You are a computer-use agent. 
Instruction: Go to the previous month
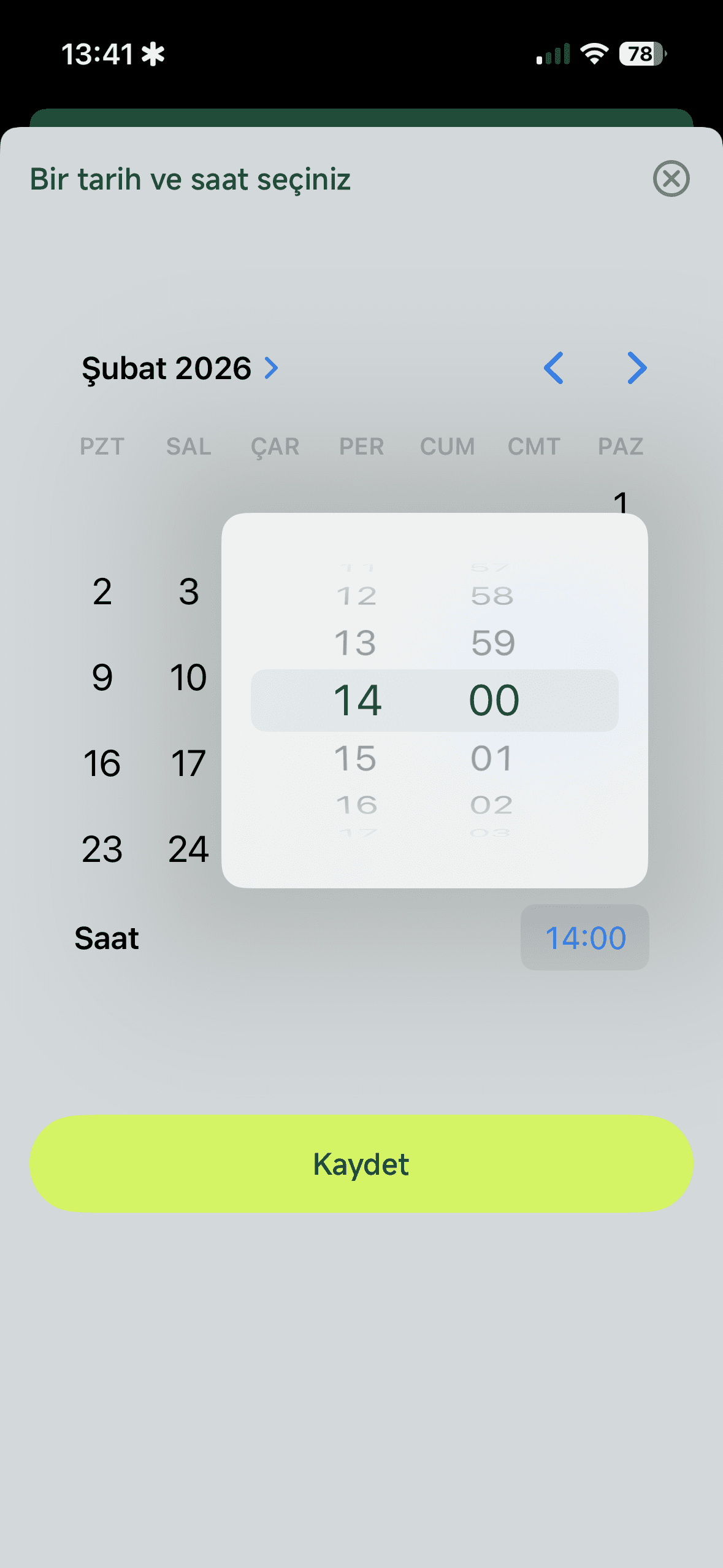554,368
